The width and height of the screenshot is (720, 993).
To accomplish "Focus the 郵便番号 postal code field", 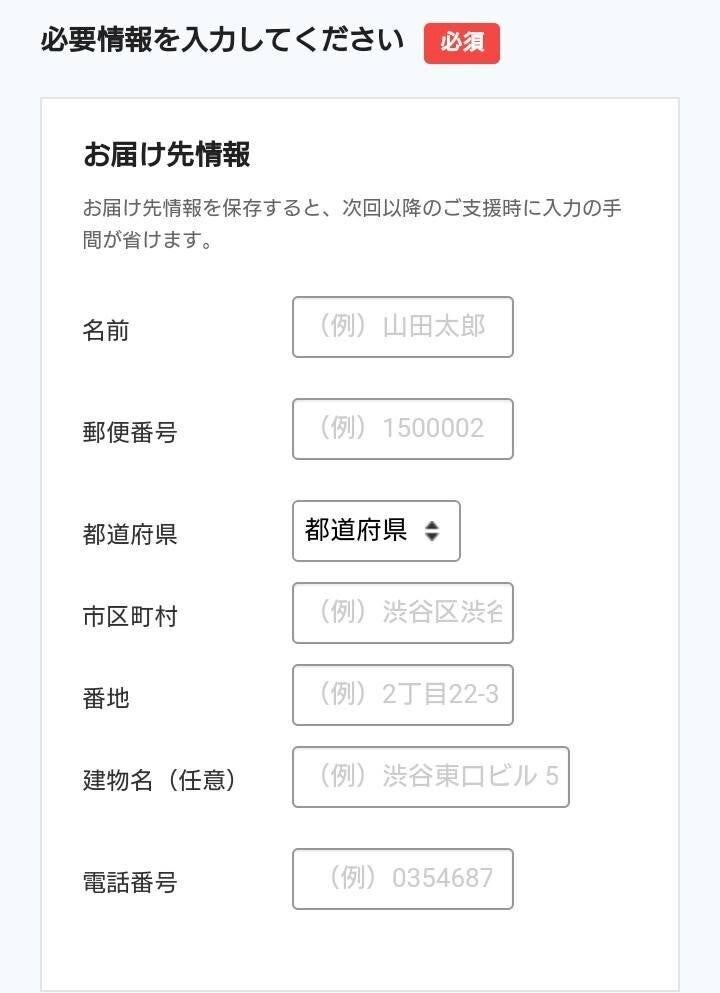I will pos(402,429).
